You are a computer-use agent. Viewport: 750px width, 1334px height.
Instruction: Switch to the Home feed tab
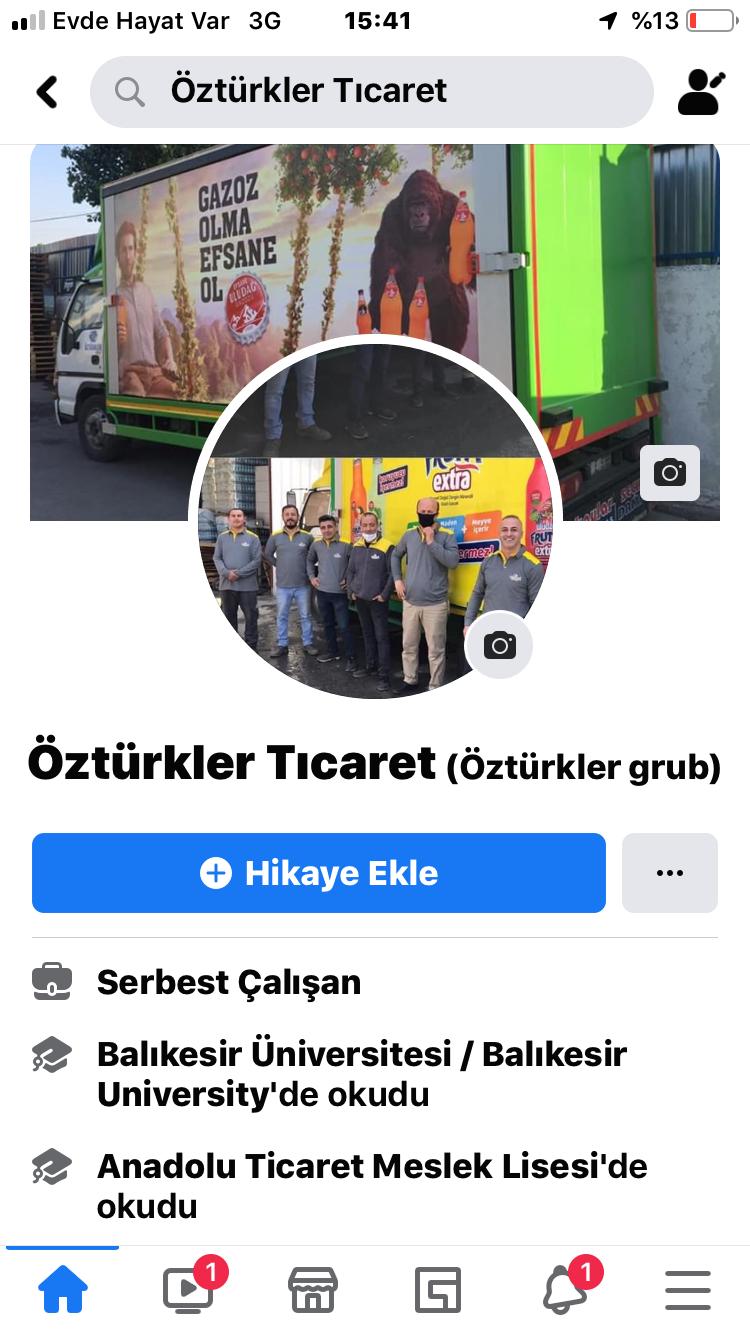click(62, 1290)
